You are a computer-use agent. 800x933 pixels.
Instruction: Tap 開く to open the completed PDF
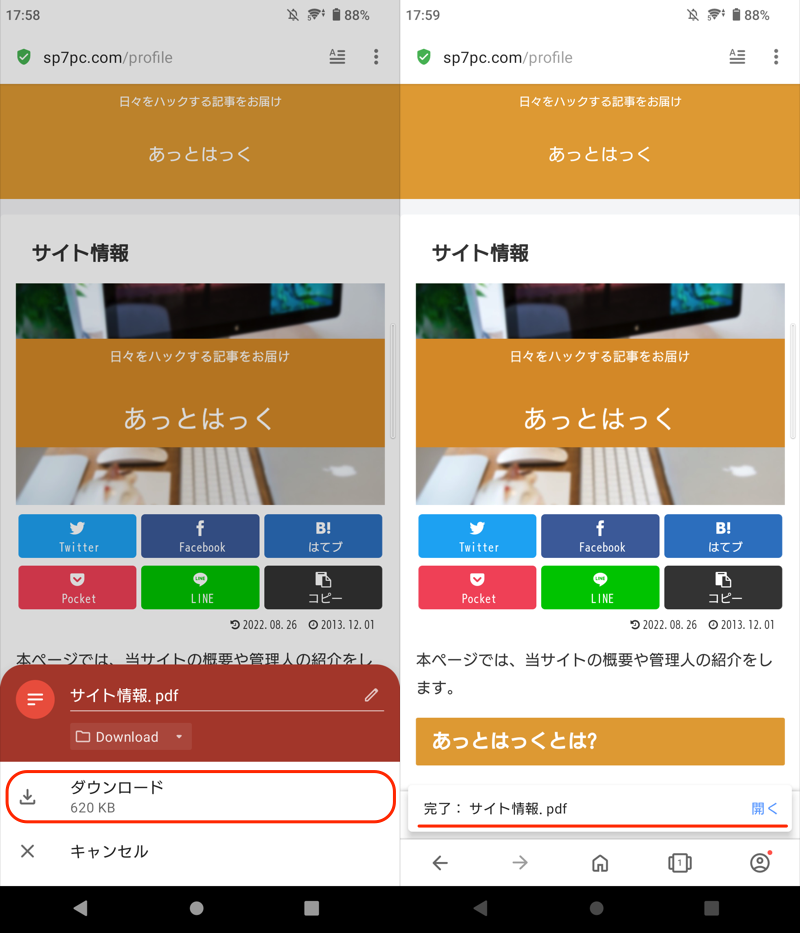click(764, 808)
